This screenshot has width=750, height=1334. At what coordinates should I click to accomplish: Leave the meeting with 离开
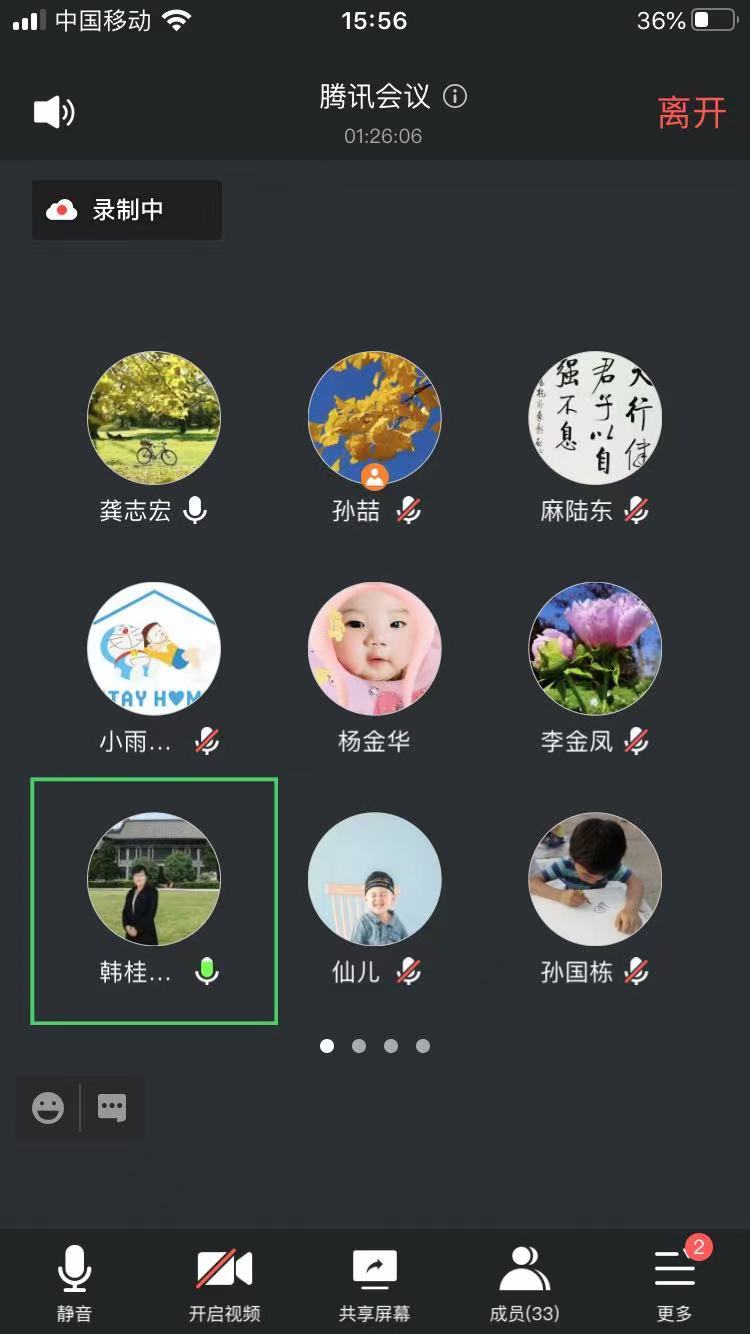click(x=691, y=113)
